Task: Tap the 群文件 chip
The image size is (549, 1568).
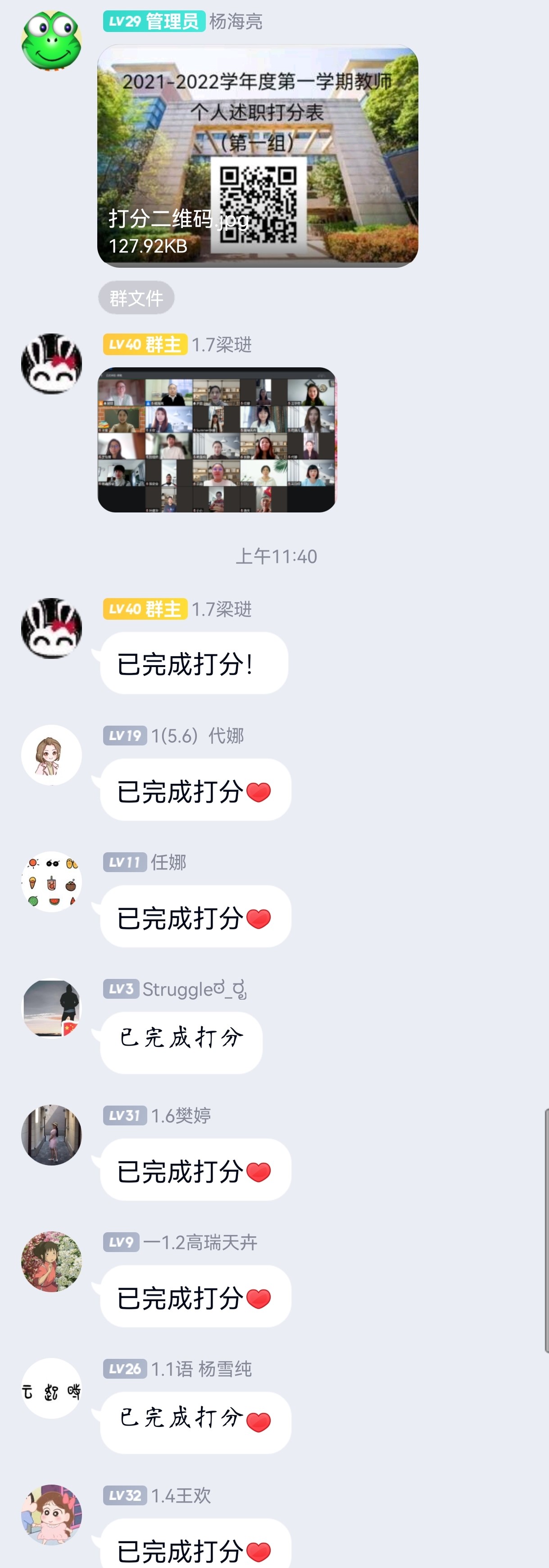Action: [136, 297]
